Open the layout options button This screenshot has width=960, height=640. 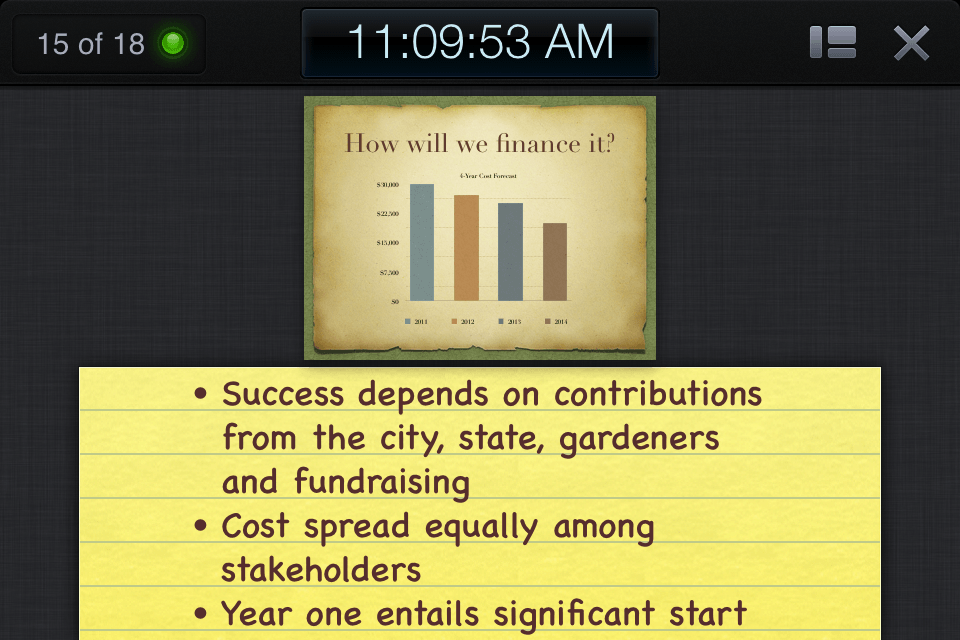point(832,43)
